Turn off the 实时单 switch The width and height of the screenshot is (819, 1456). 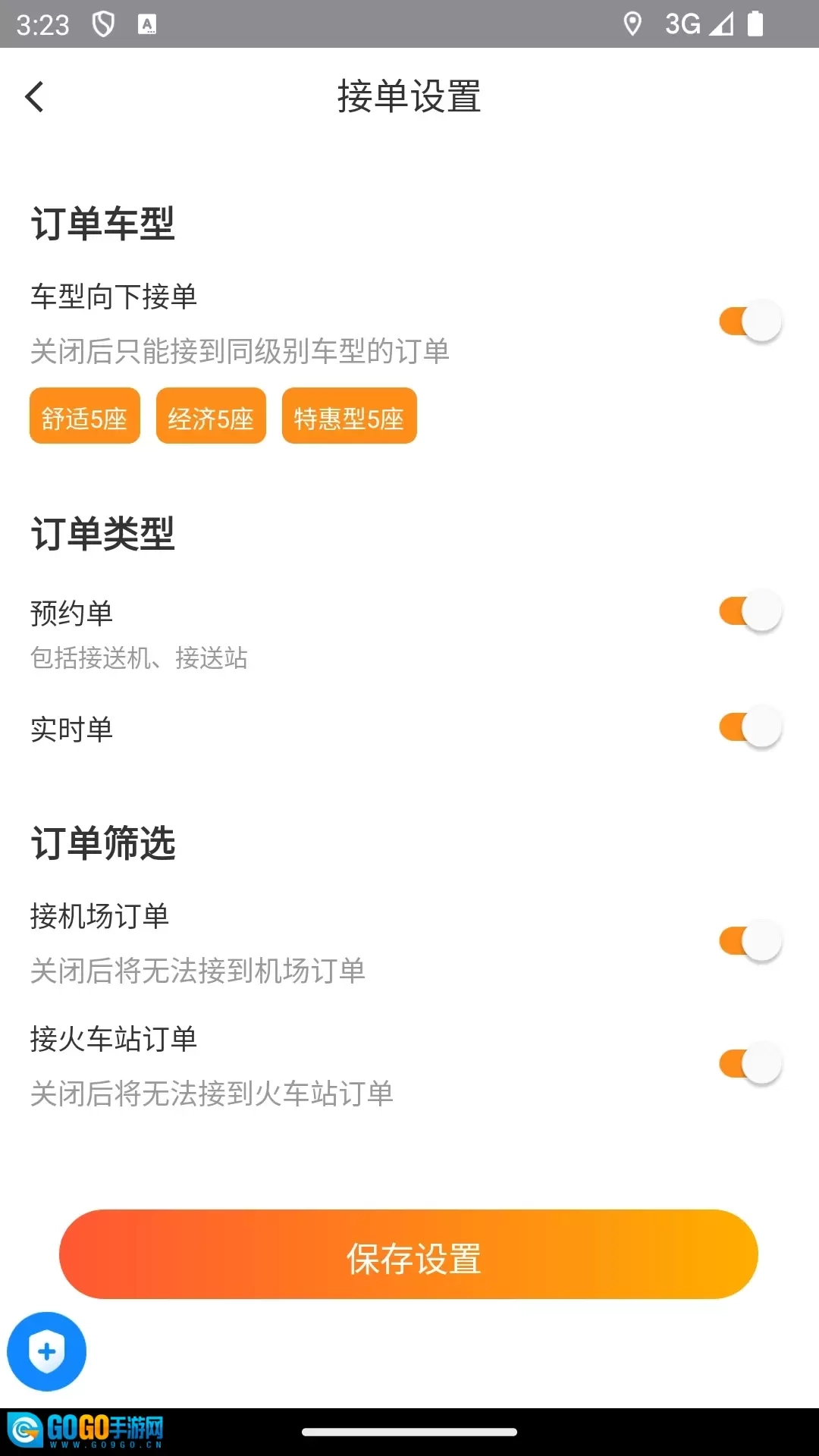tap(749, 728)
